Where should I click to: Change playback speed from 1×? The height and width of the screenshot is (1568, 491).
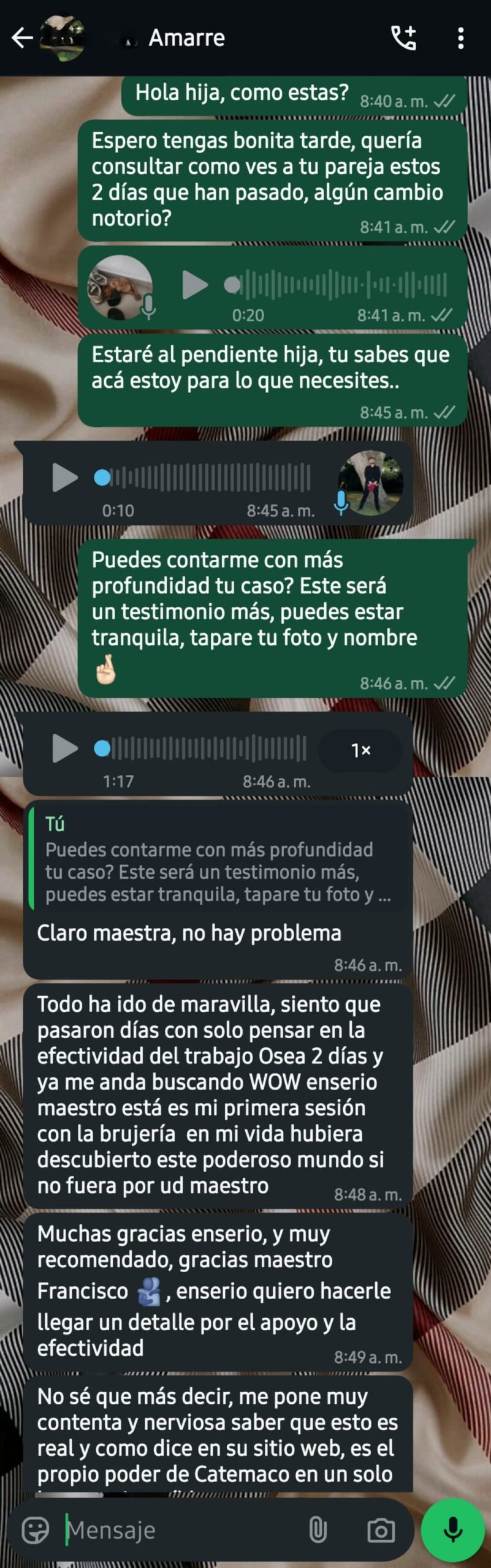pyautogui.click(x=360, y=750)
